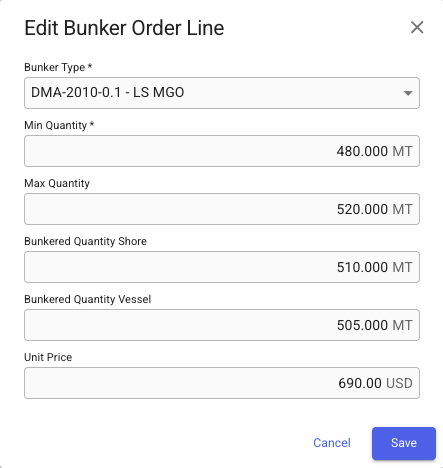The width and height of the screenshot is (443, 468).
Task: Tap the Bunkered Quantity Vessel field
Action: pos(222,325)
